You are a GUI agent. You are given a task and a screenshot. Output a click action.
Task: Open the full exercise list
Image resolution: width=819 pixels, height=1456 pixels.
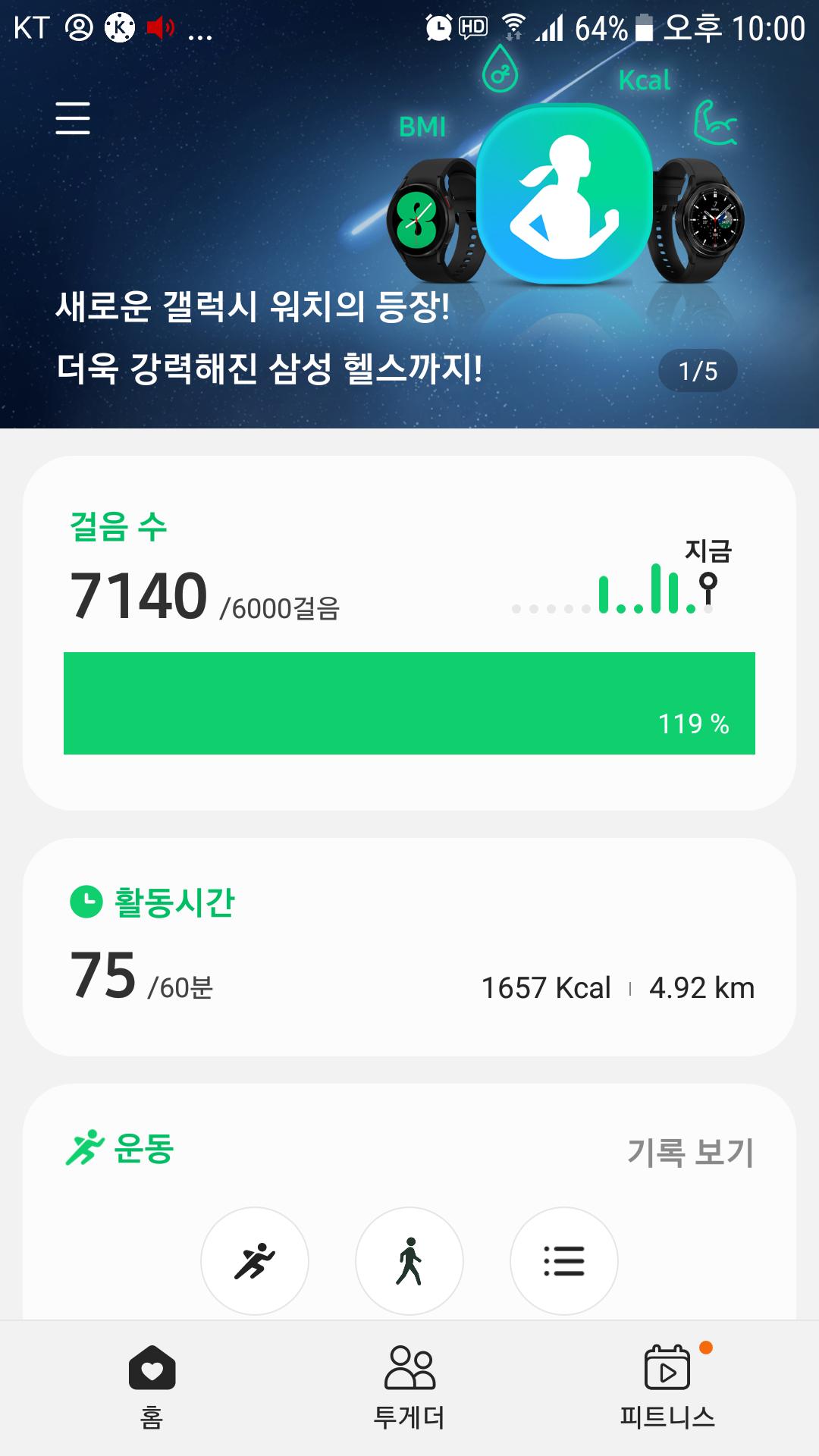coord(564,1260)
